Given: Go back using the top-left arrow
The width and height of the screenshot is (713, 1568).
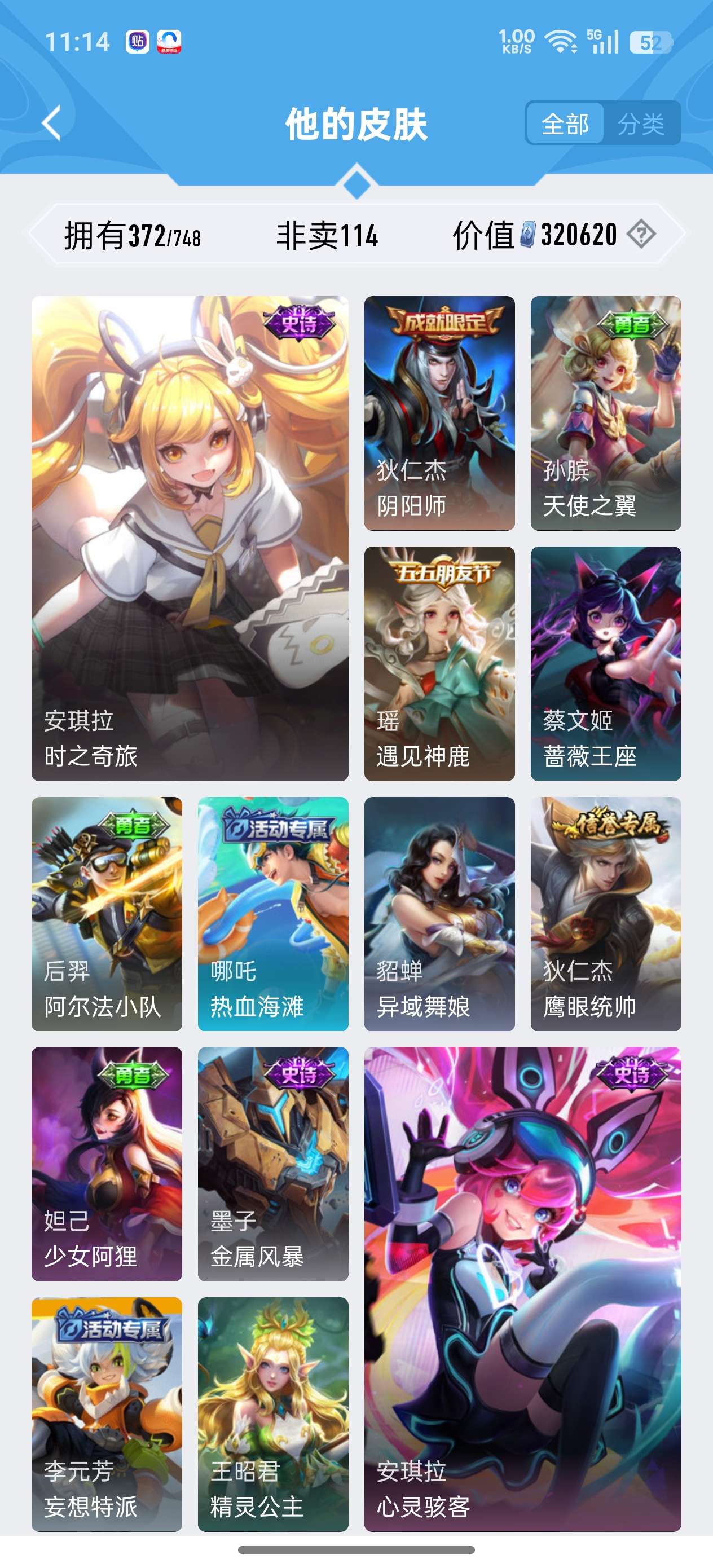Looking at the screenshot, I should pyautogui.click(x=52, y=123).
